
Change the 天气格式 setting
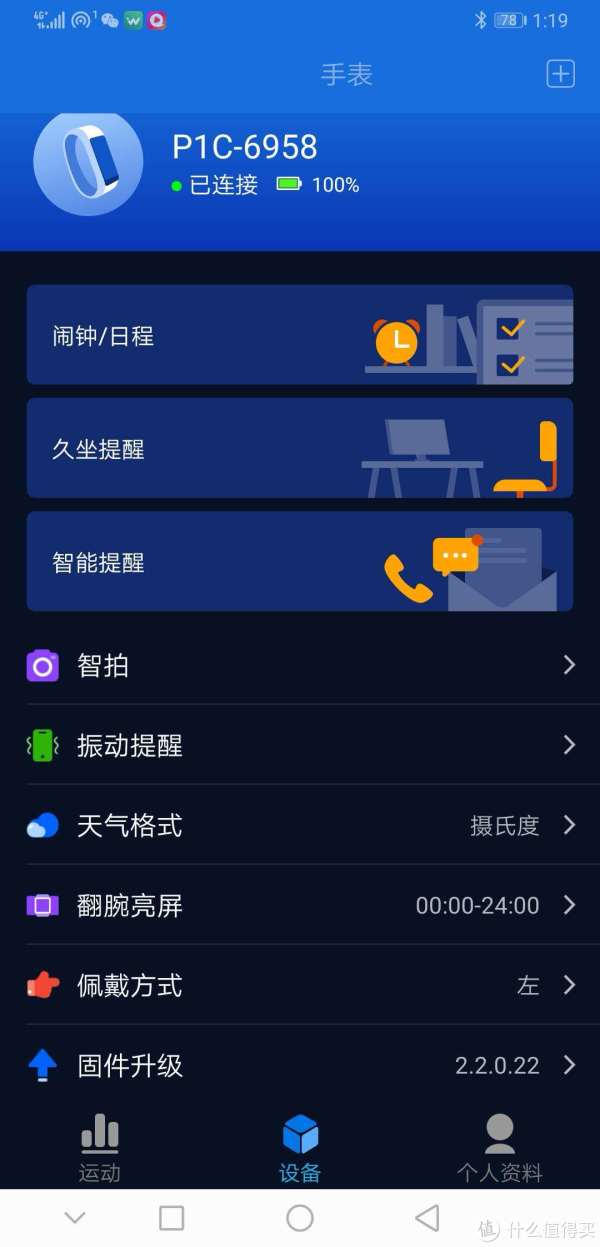coord(299,825)
